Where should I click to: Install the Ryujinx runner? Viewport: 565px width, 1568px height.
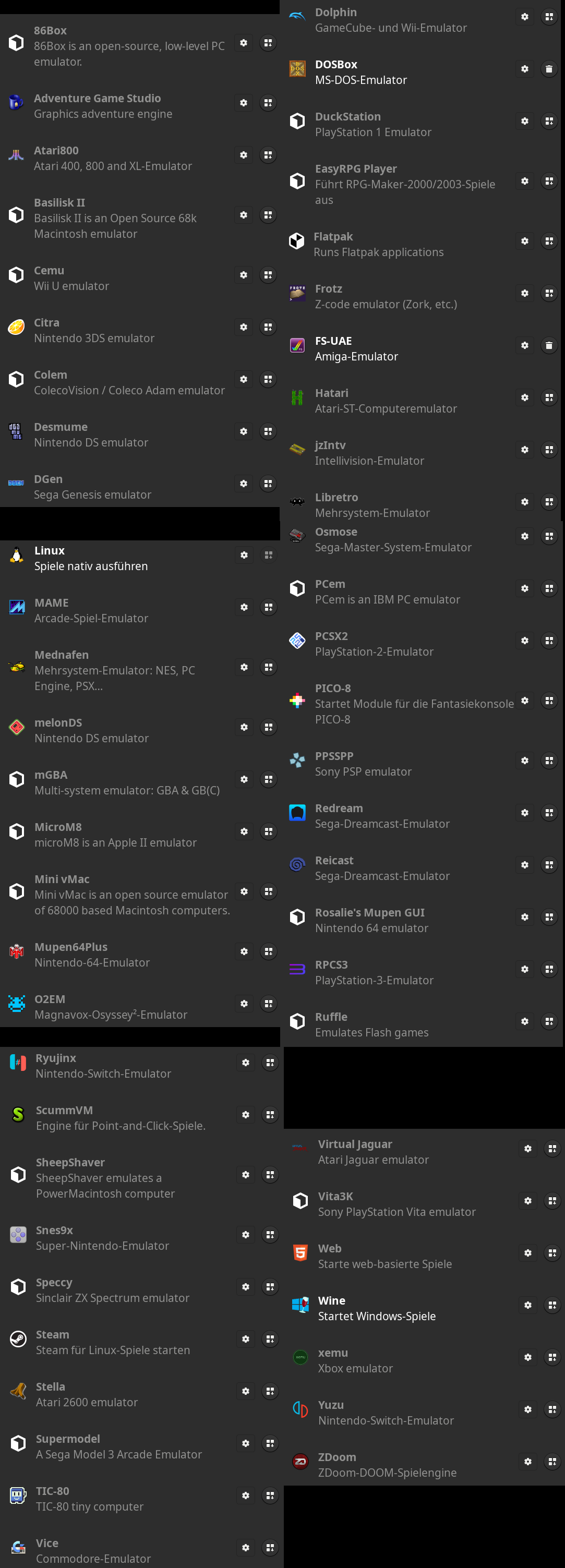tap(270, 1063)
